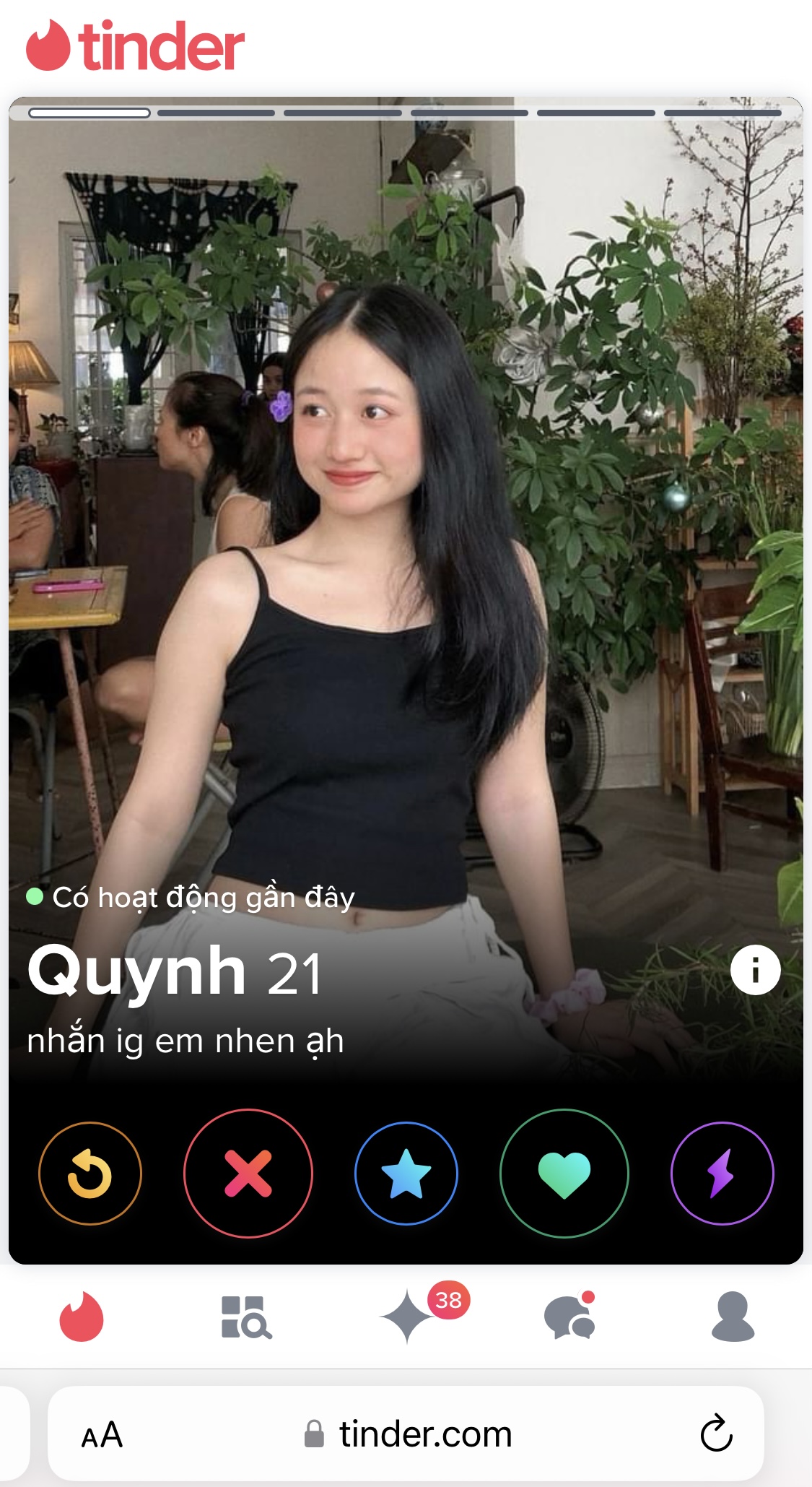This screenshot has width=812, height=1487.
Task: Activate Boost with the purple lightning bolt
Action: point(722,1174)
